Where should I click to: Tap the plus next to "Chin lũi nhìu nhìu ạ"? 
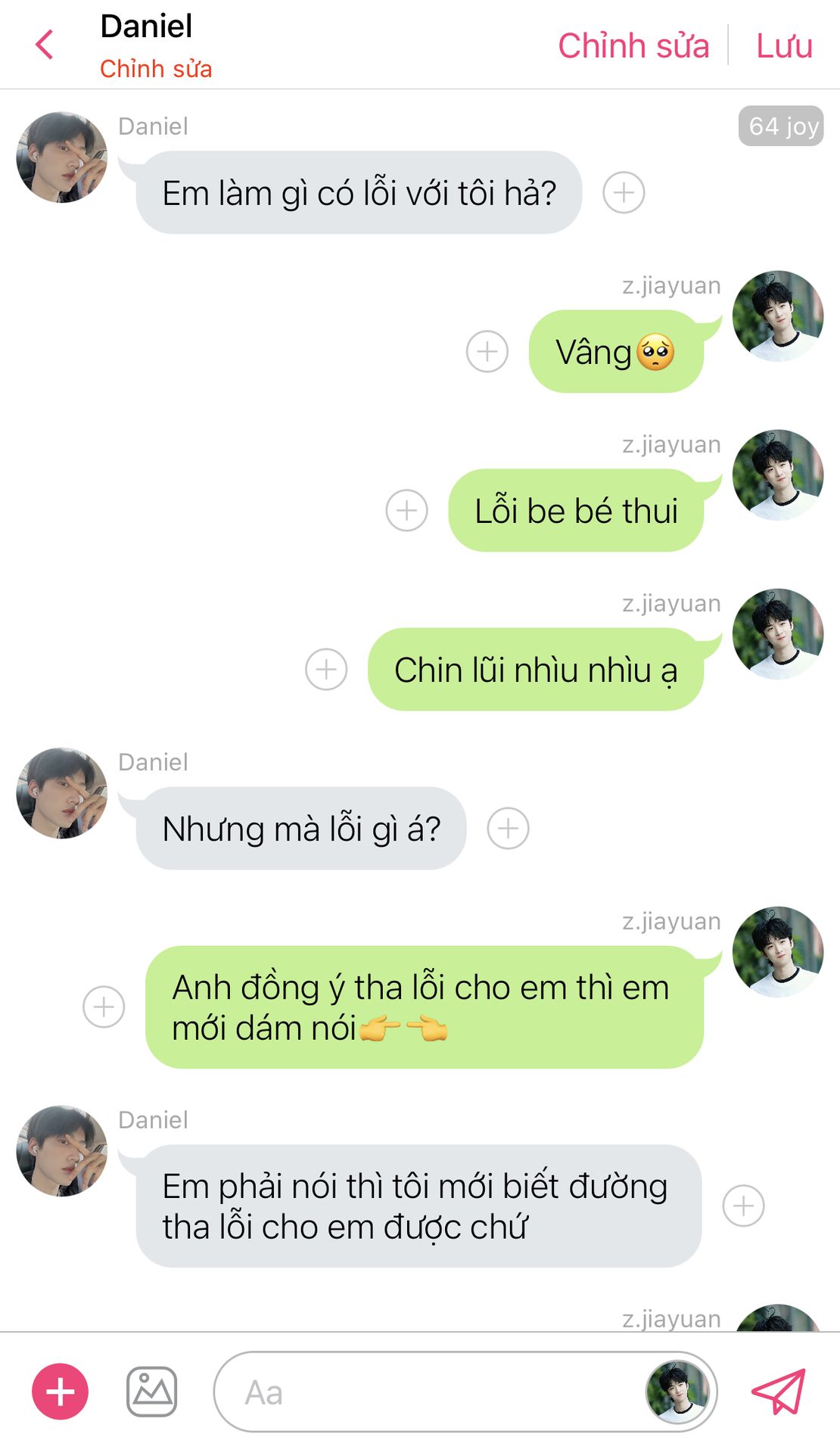[x=326, y=669]
